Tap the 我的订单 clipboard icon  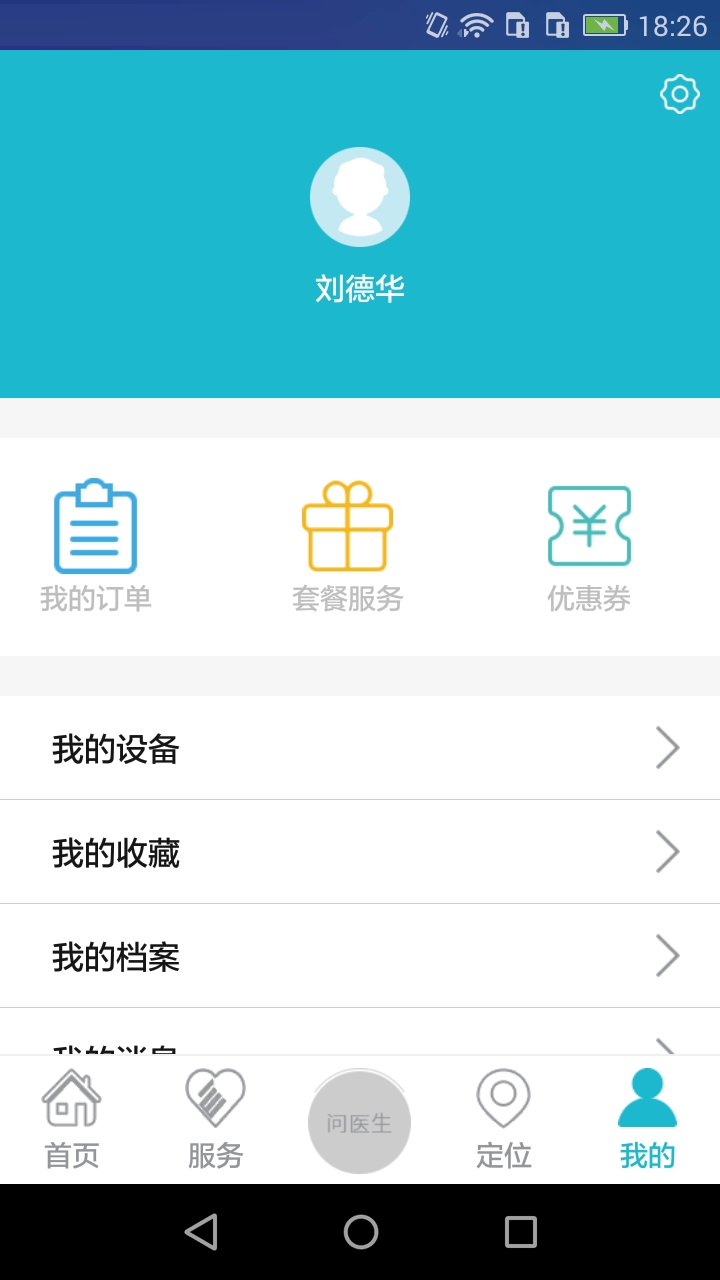pyautogui.click(x=96, y=526)
